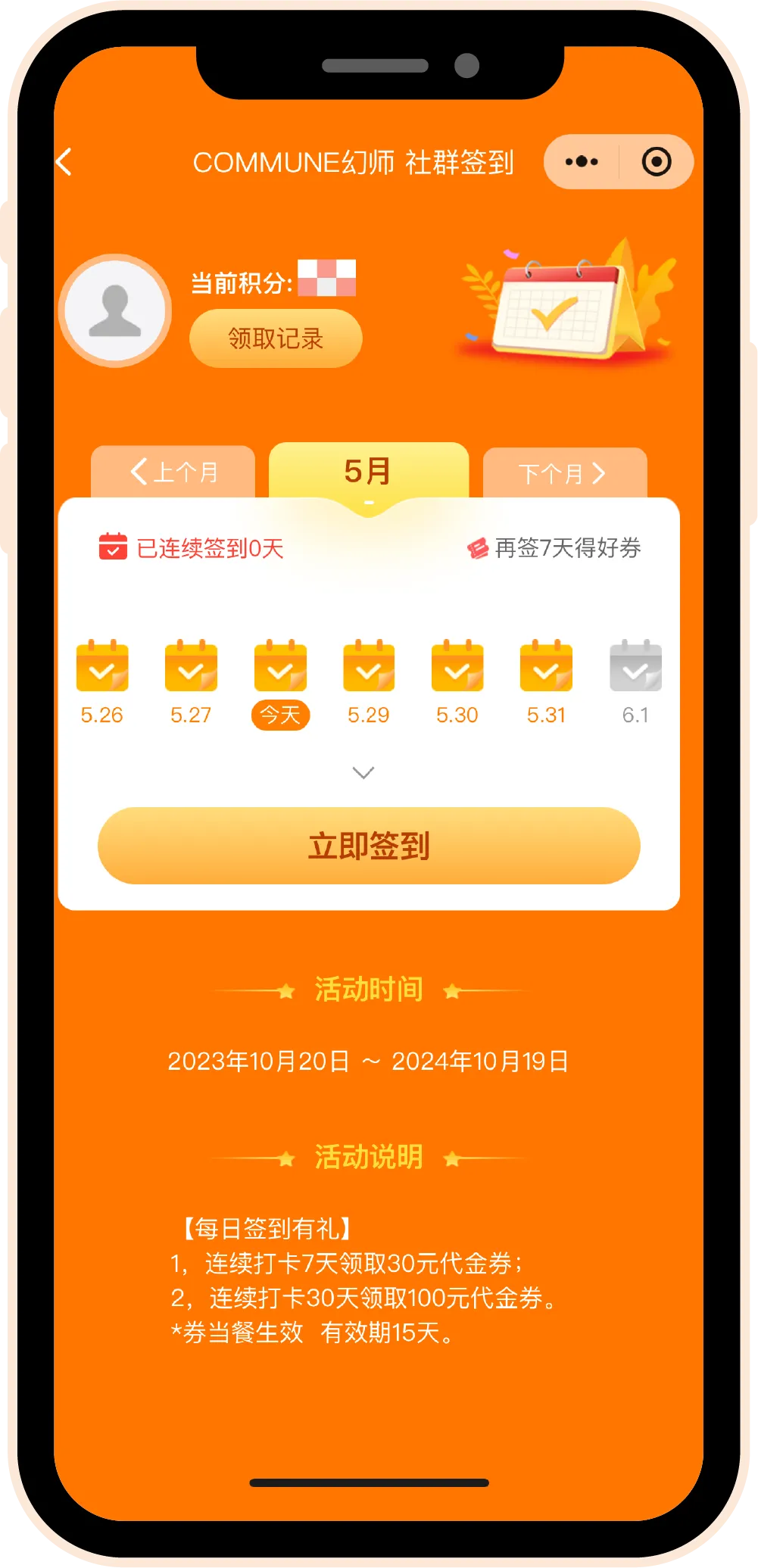Image resolution: width=758 pixels, height=1568 pixels.
Task: Tap 立即签到 to check in now
Action: pyautogui.click(x=369, y=846)
